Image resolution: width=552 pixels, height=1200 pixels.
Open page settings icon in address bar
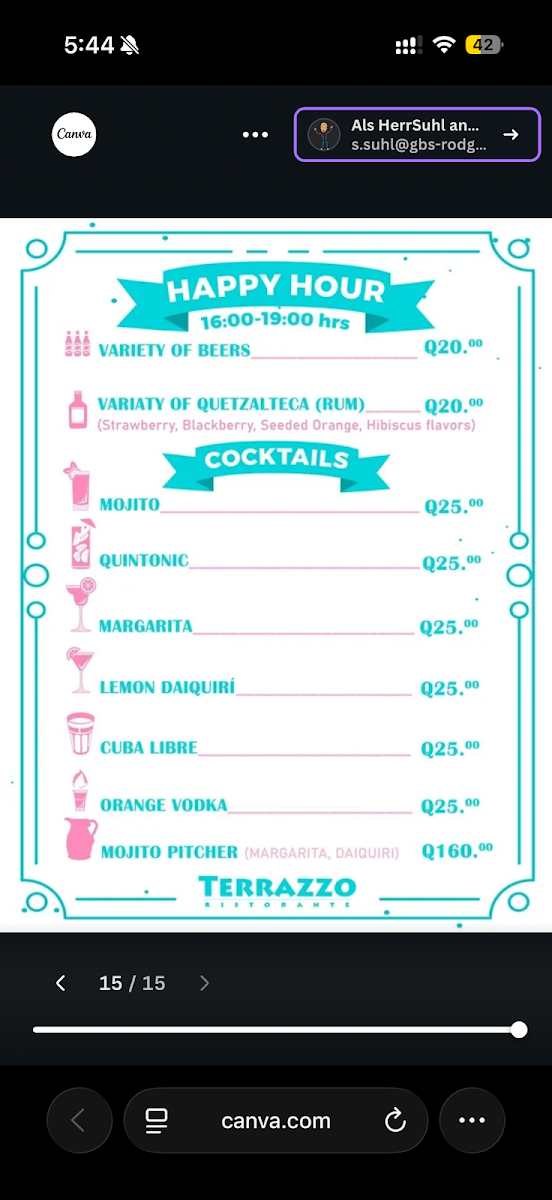tap(155, 1120)
